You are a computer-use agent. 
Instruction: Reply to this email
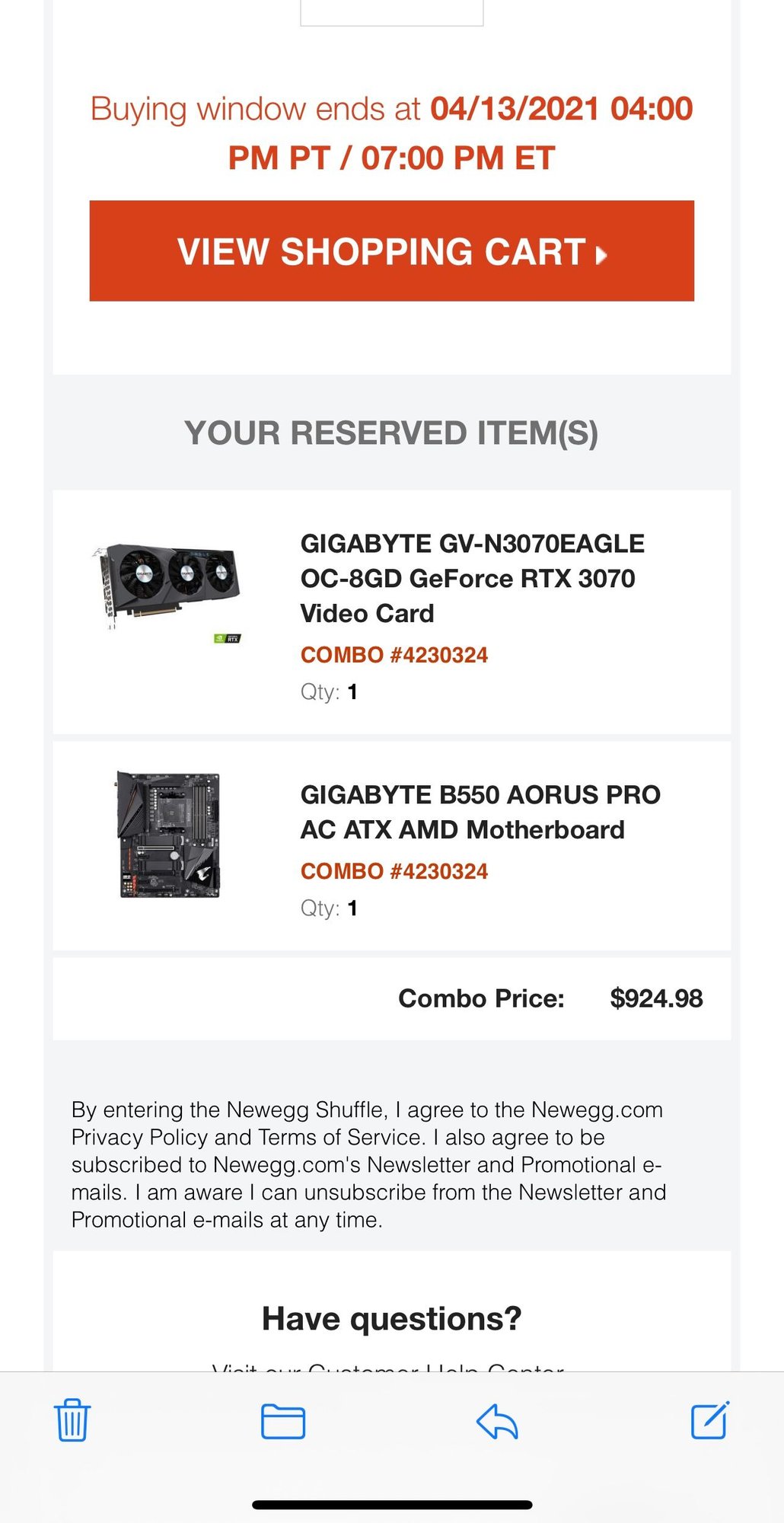click(x=497, y=1421)
